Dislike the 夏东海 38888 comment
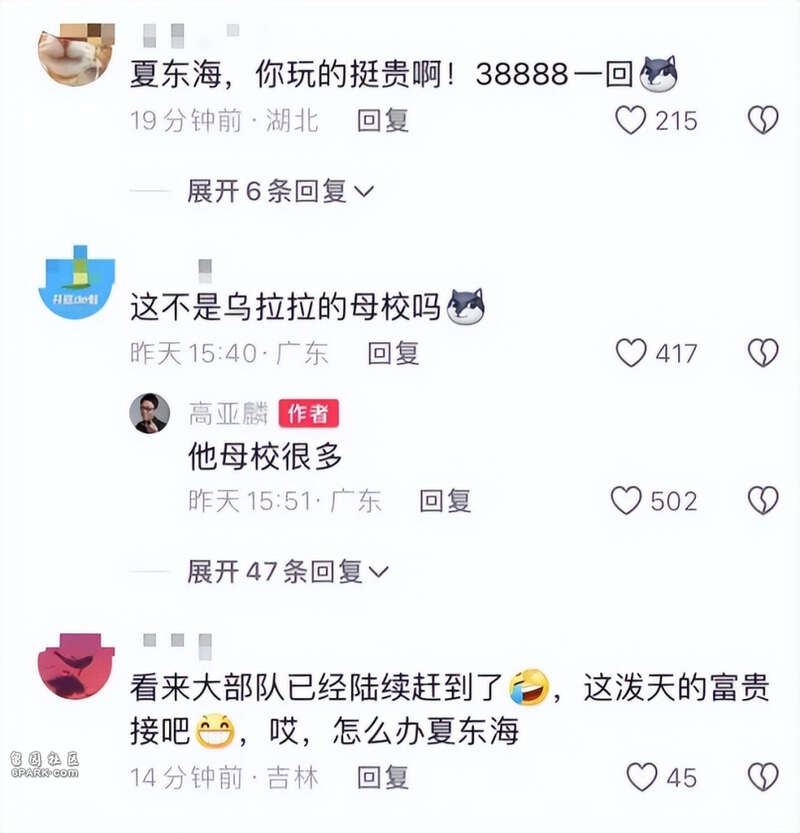The image size is (800, 833). 763,121
